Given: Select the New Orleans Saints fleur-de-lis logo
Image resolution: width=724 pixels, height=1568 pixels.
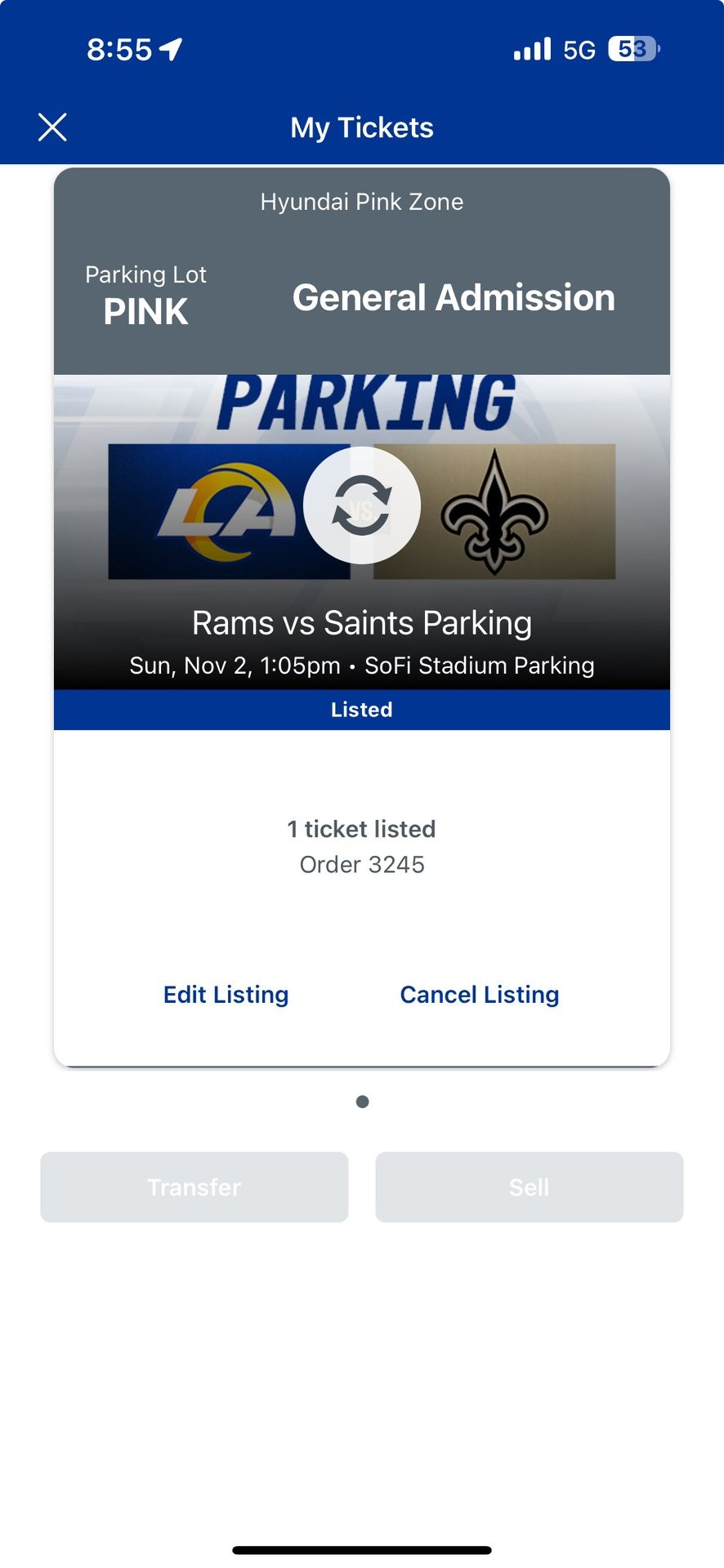Looking at the screenshot, I should click(495, 509).
